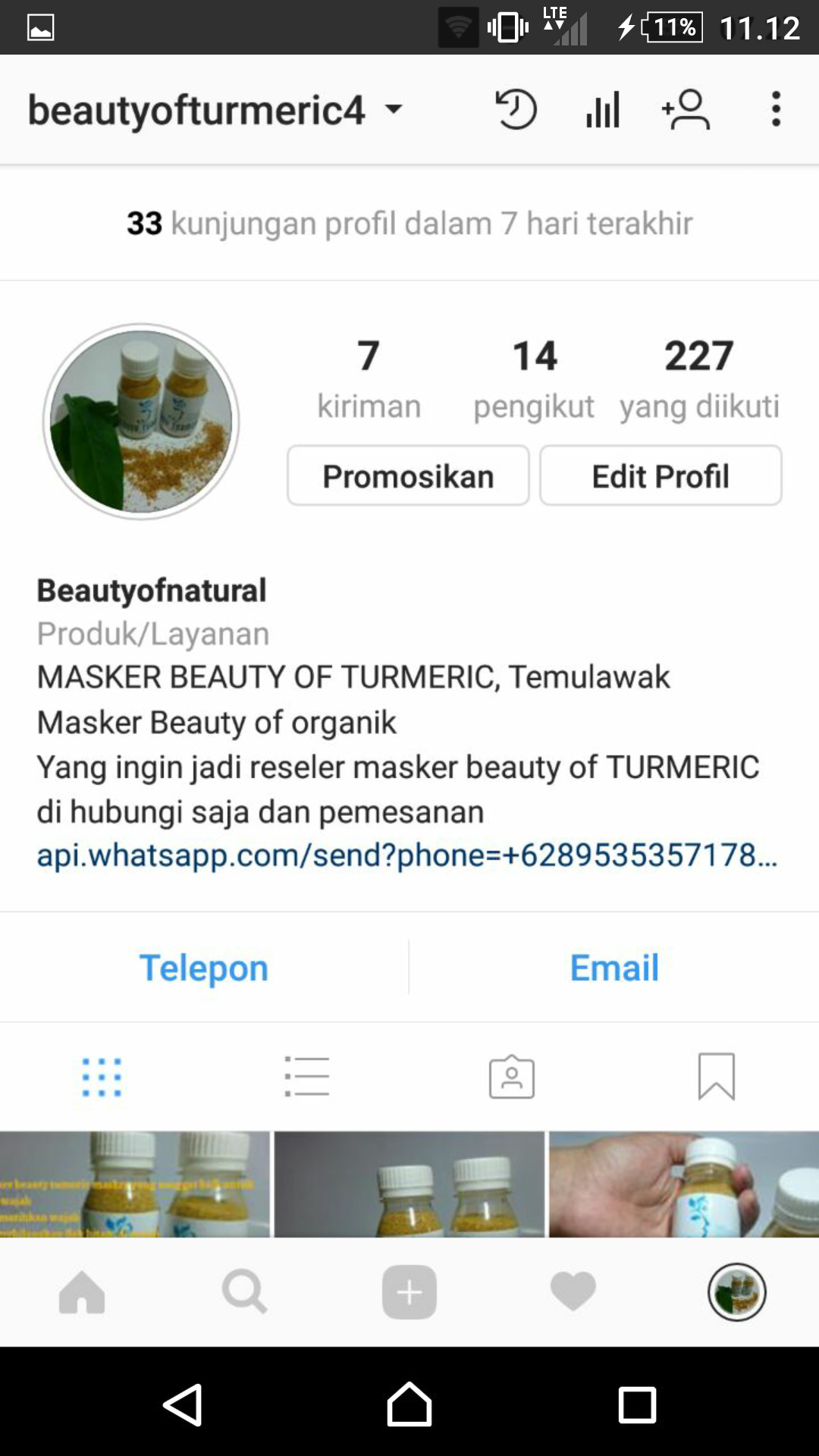The width and height of the screenshot is (819, 1456).
Task: View insights bar chart icon
Action: [x=603, y=110]
